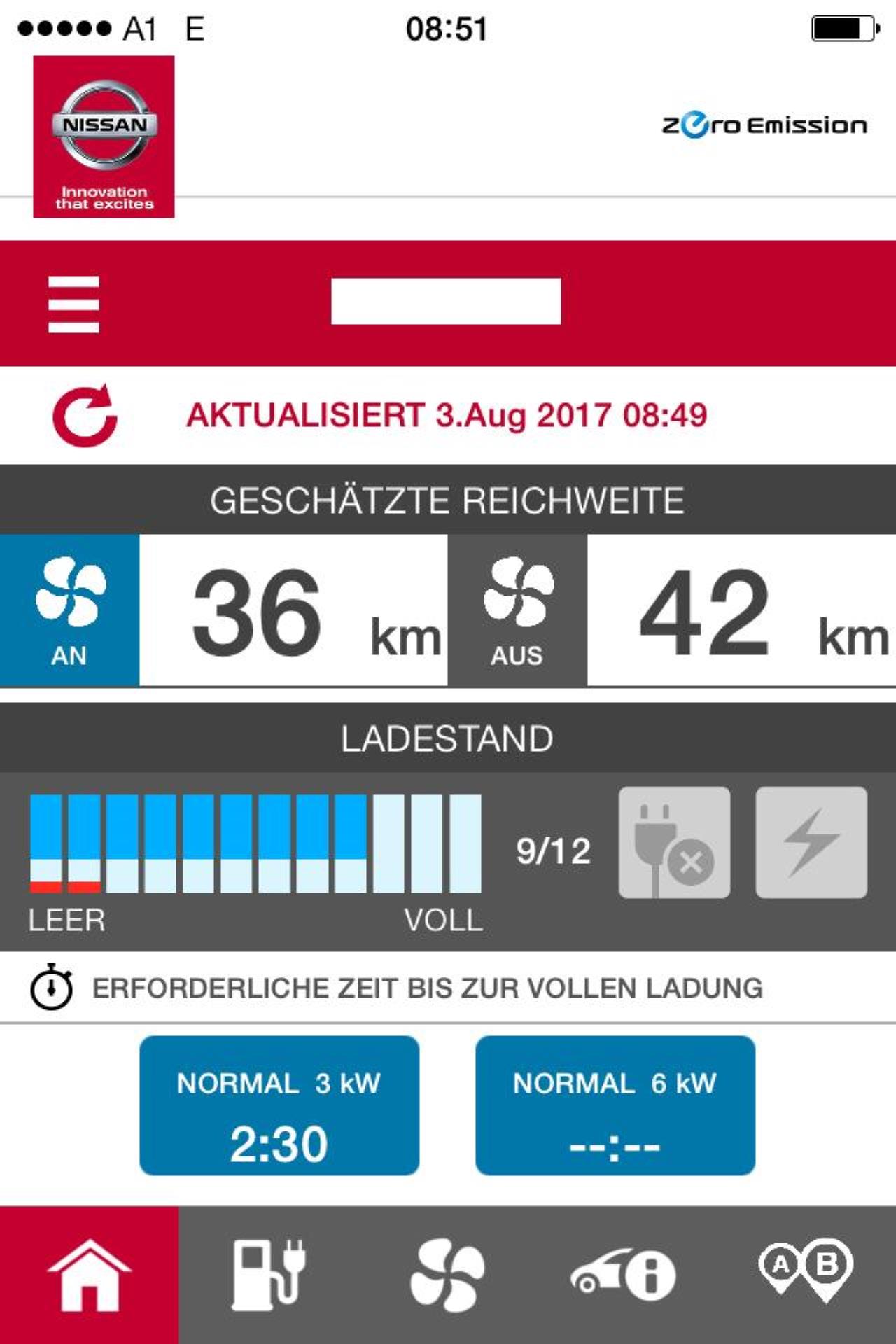
Task: Select the Normal 3 kW charging time tile
Action: pos(279,1106)
